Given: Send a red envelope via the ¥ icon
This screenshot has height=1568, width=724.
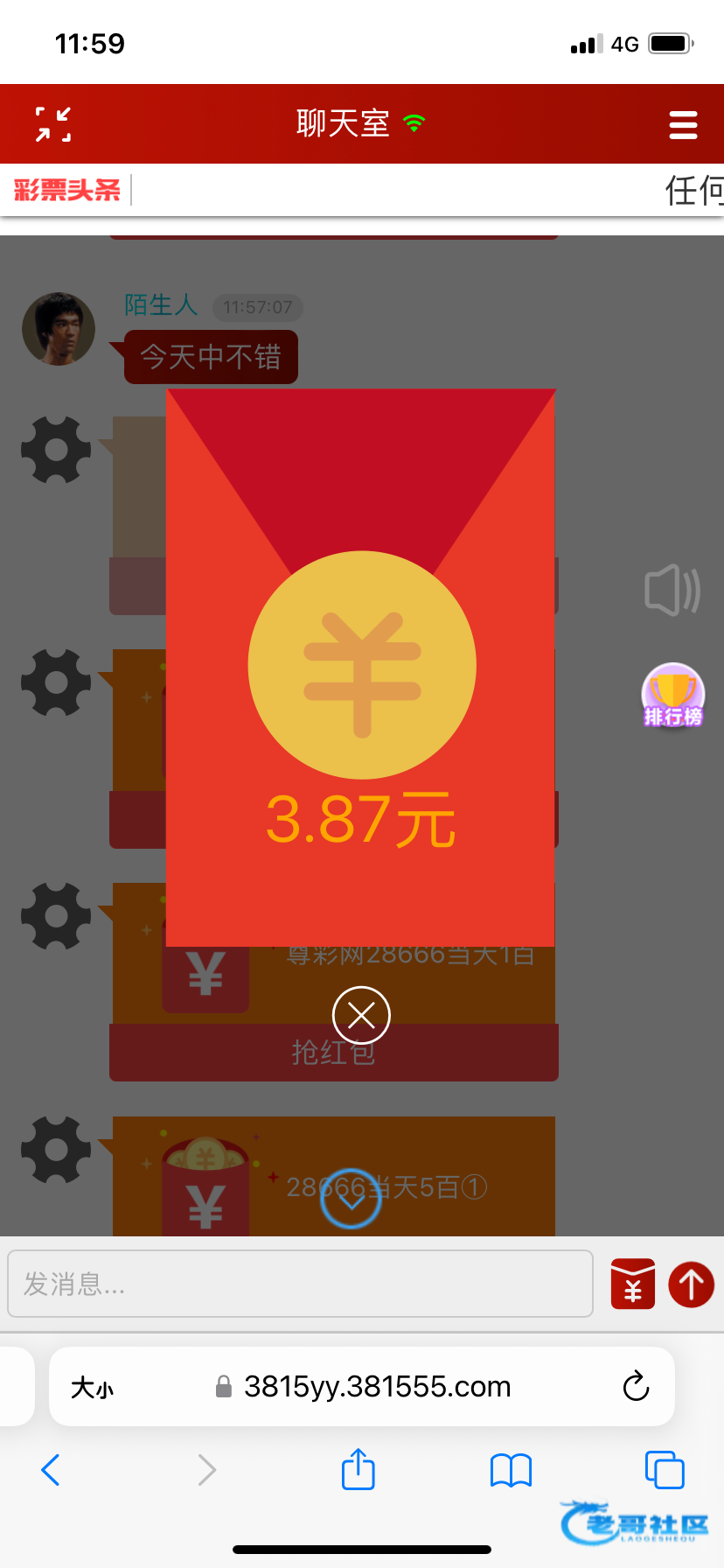Looking at the screenshot, I should tap(633, 1284).
